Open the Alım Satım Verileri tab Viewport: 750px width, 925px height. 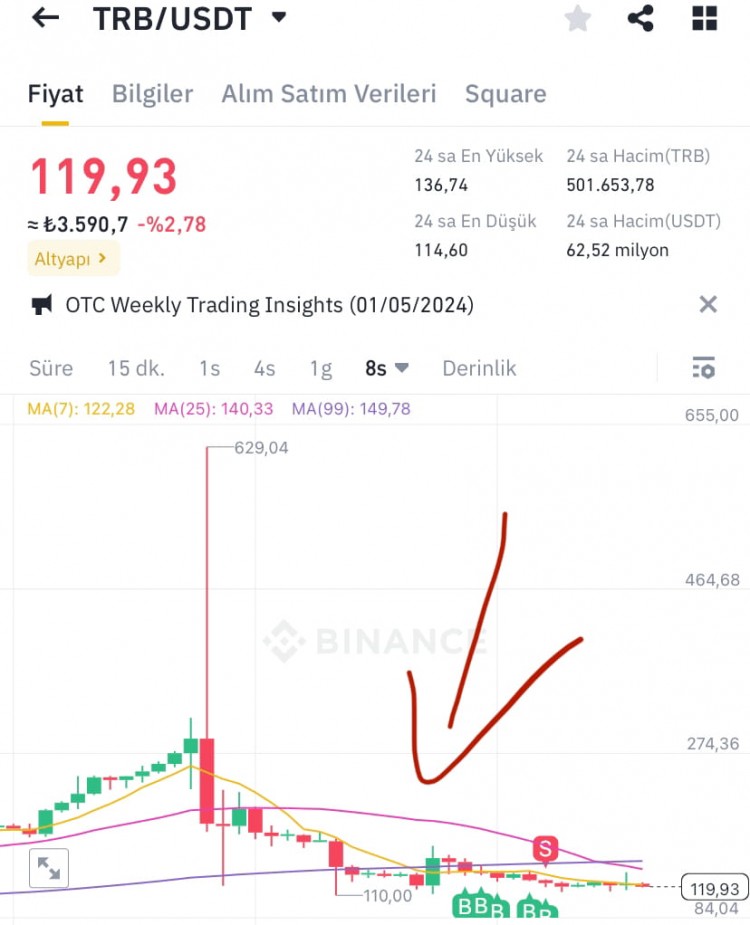click(x=329, y=94)
